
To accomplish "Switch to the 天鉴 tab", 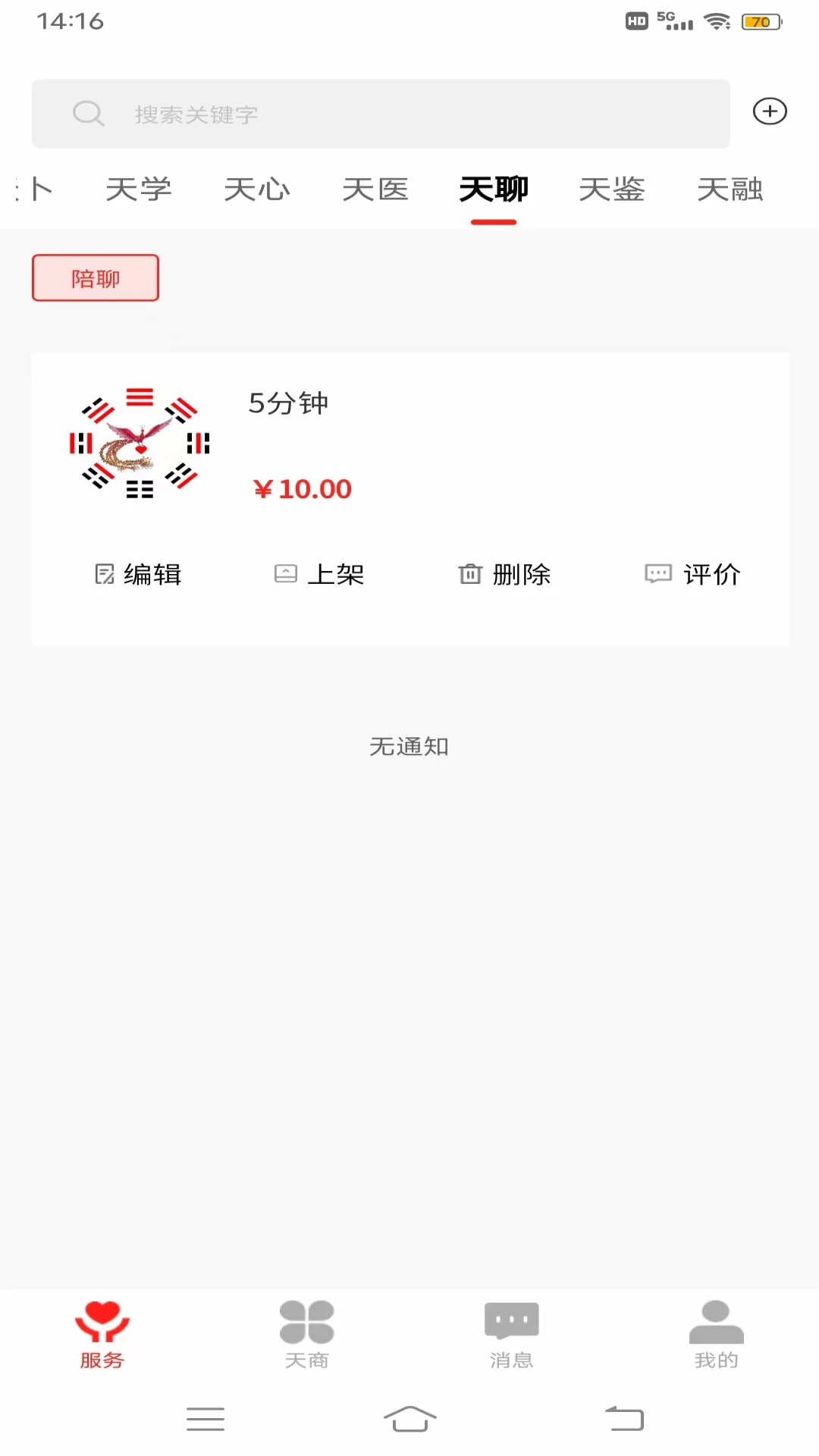I will click(611, 190).
